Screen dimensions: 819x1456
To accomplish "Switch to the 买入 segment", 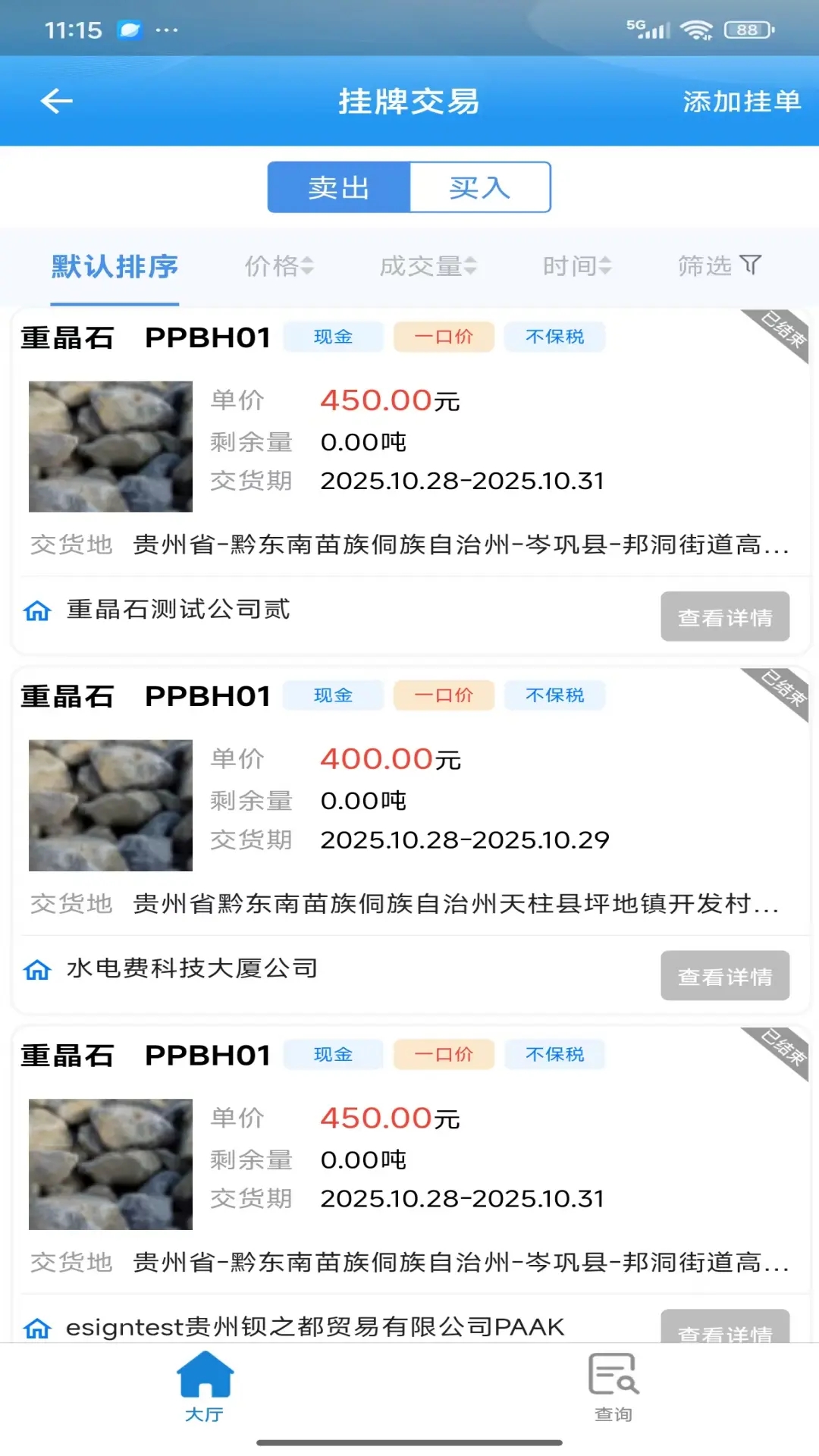I will click(x=480, y=187).
